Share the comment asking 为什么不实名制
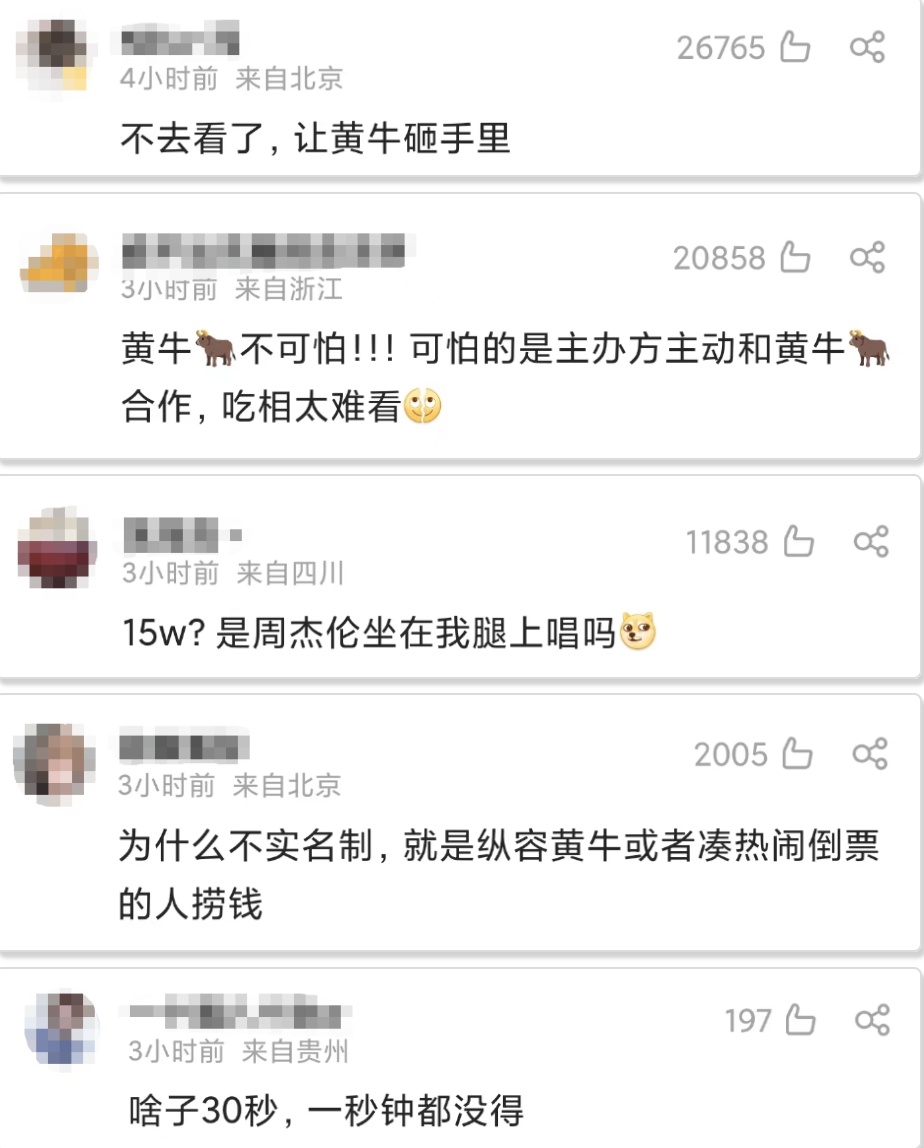 (x=870, y=754)
